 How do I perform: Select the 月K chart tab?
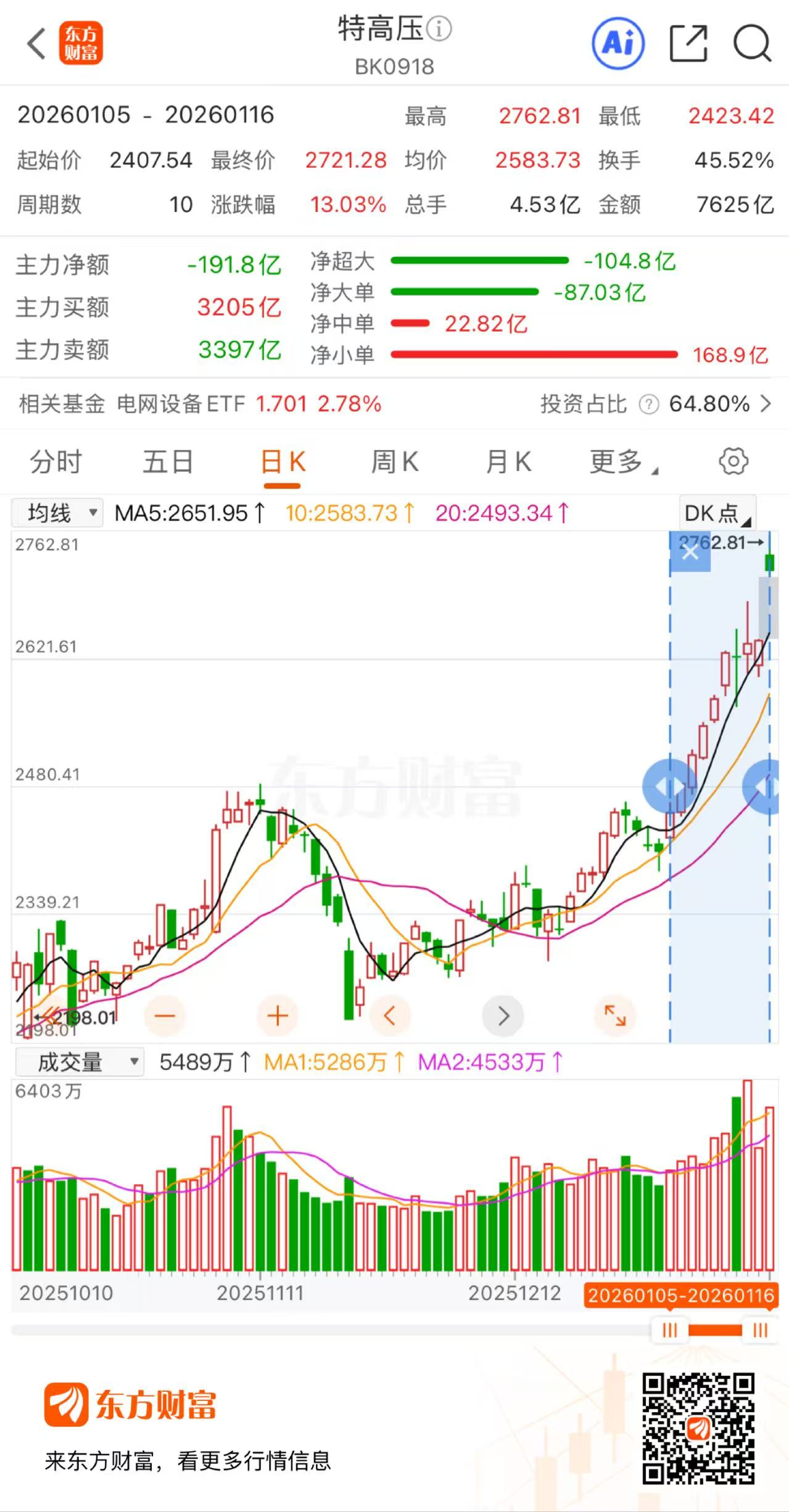pos(508,462)
